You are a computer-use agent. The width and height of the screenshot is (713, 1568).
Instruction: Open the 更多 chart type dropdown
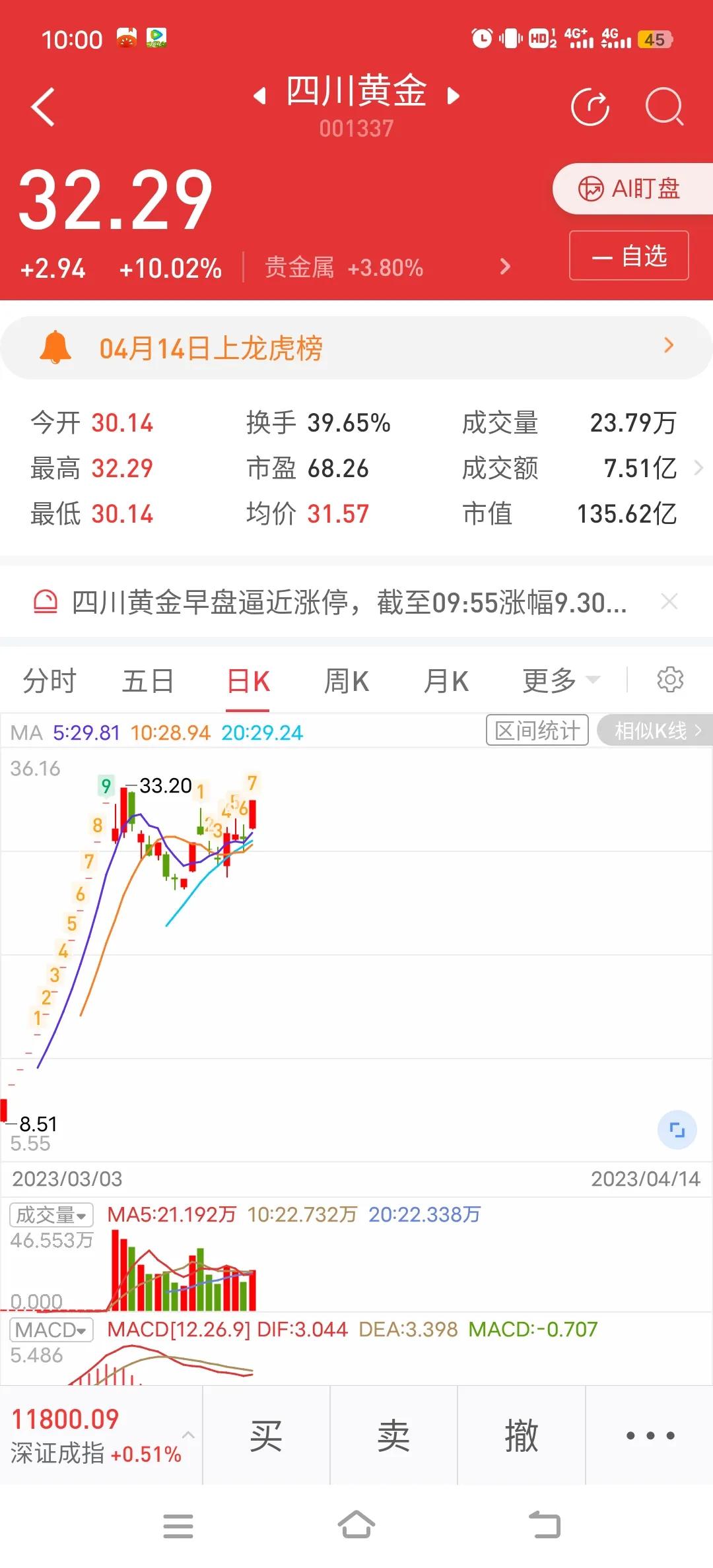pyautogui.click(x=560, y=680)
